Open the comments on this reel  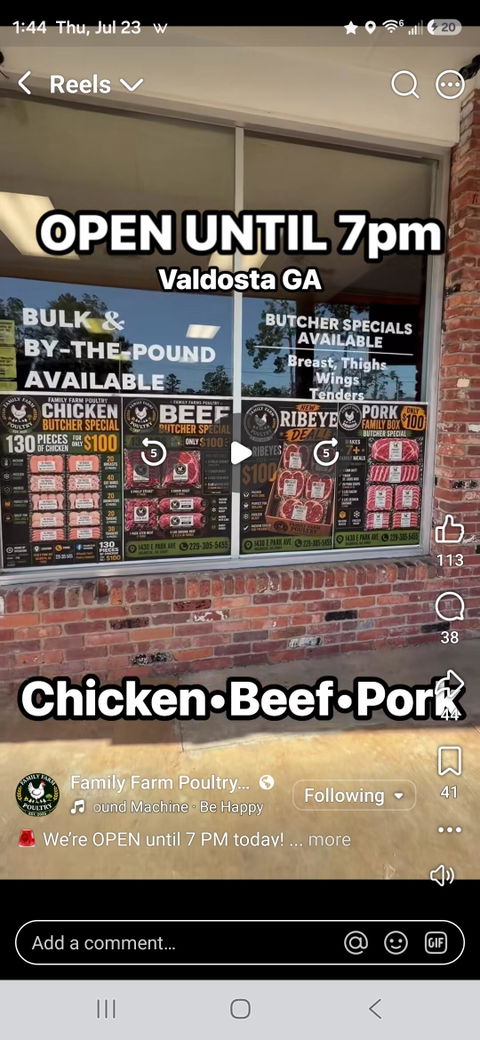[x=450, y=607]
